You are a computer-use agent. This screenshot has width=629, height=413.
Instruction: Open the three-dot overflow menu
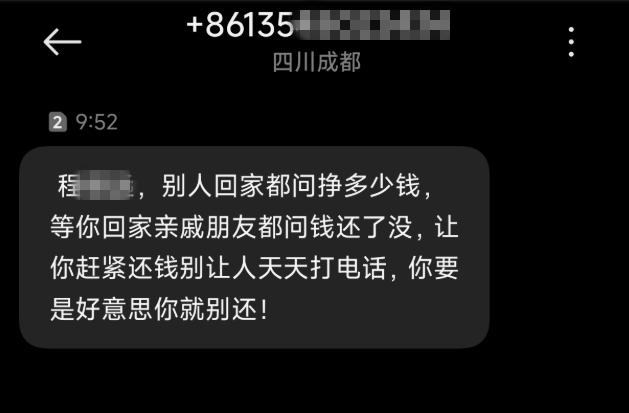(x=571, y=42)
